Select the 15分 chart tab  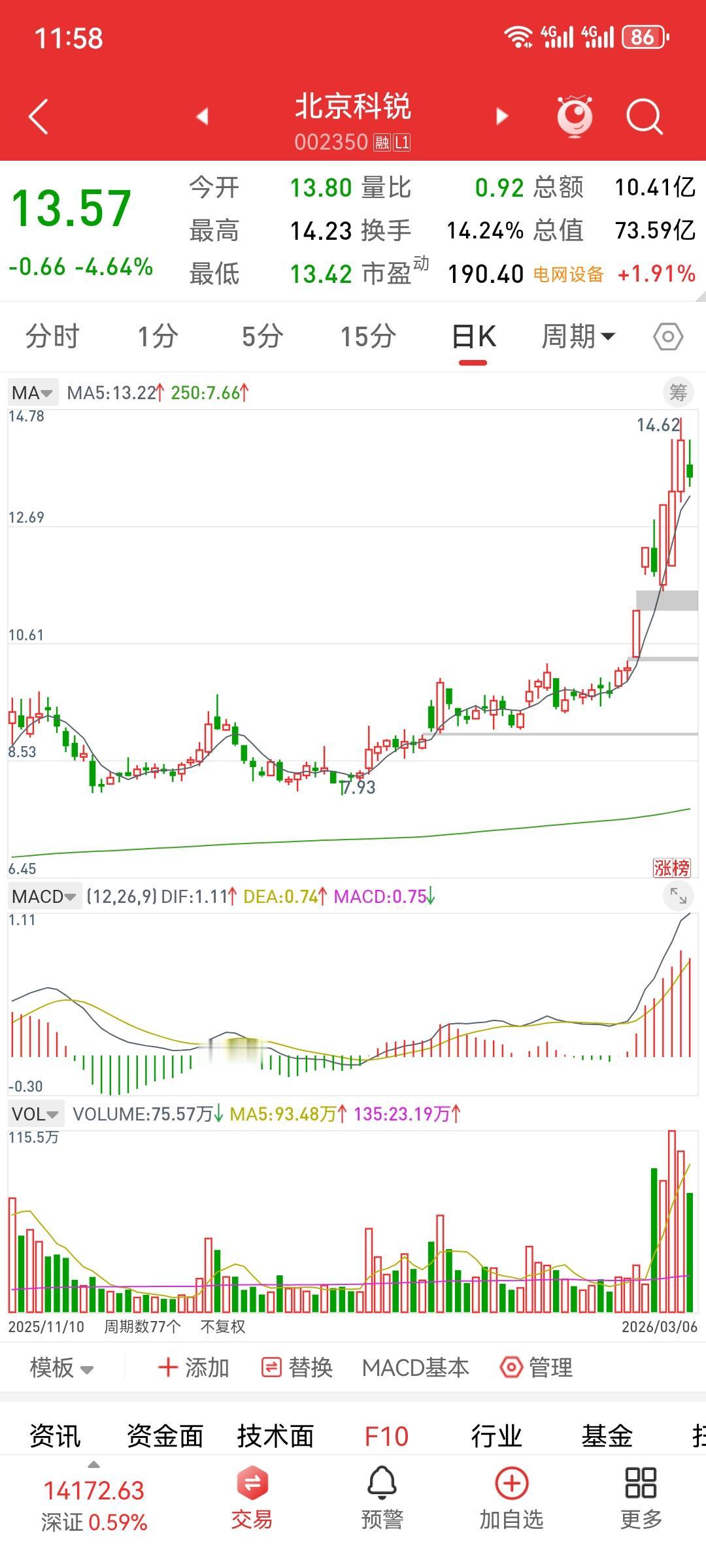pyautogui.click(x=368, y=337)
